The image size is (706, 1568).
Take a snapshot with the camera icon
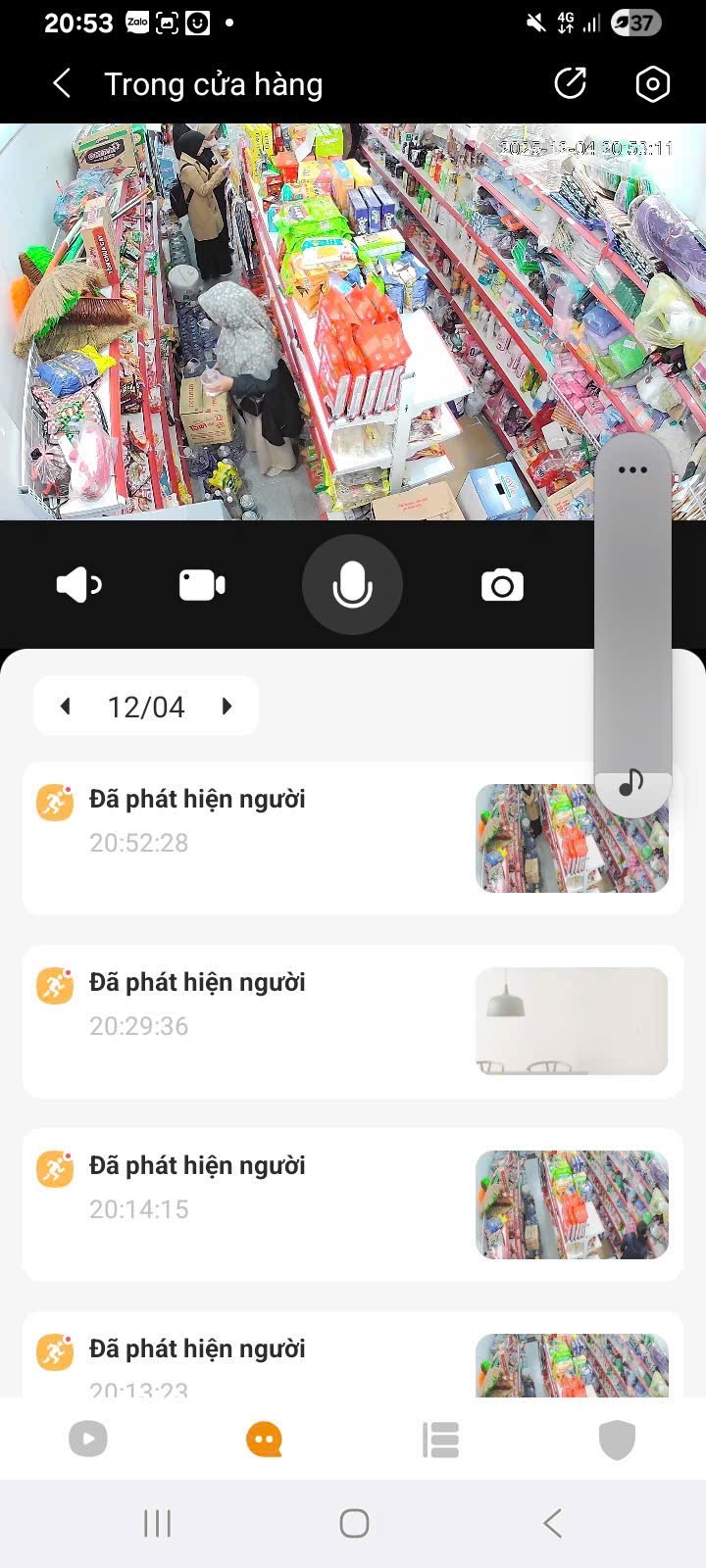[x=502, y=585]
